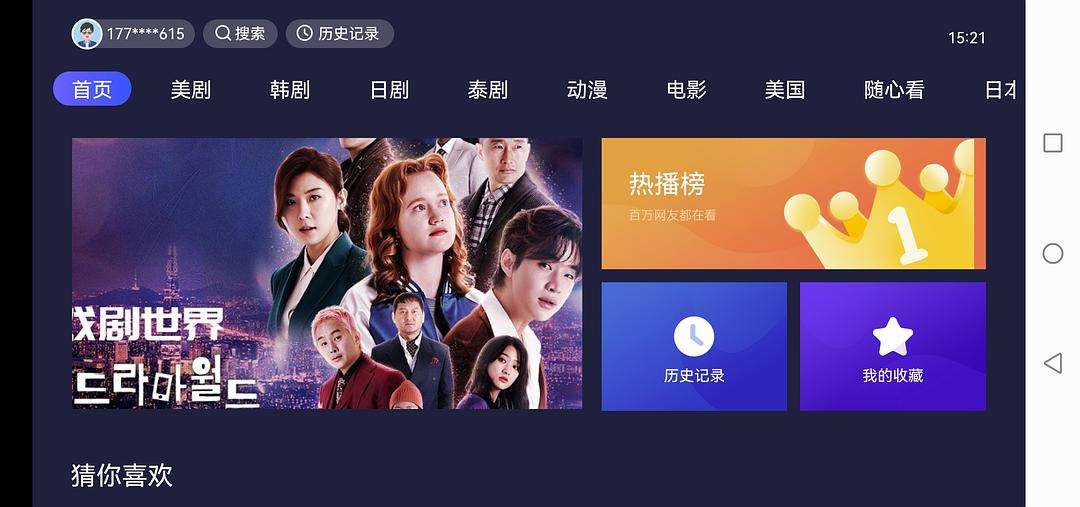Open the 随心看 tab
The height and width of the screenshot is (507, 1080).
(x=894, y=90)
